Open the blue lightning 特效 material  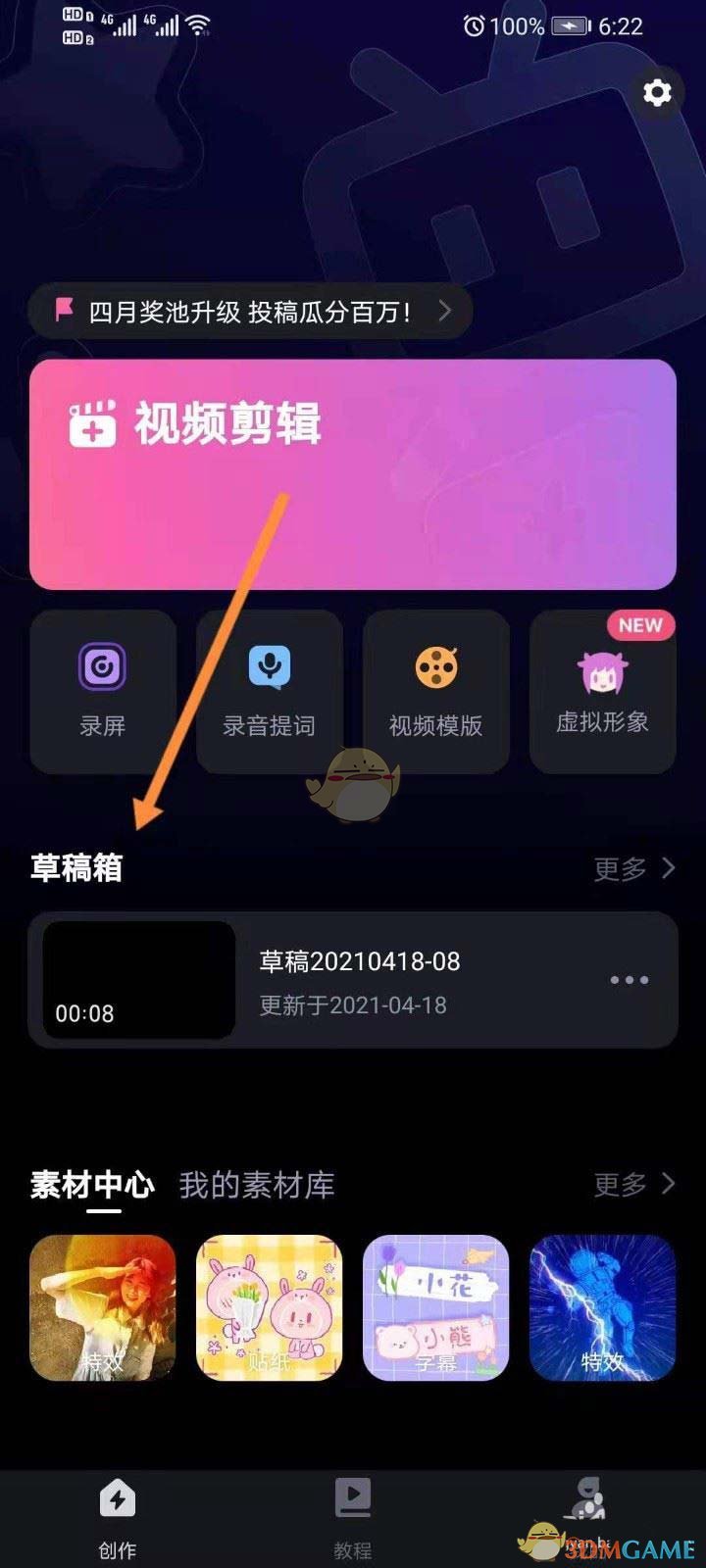[x=602, y=1307]
